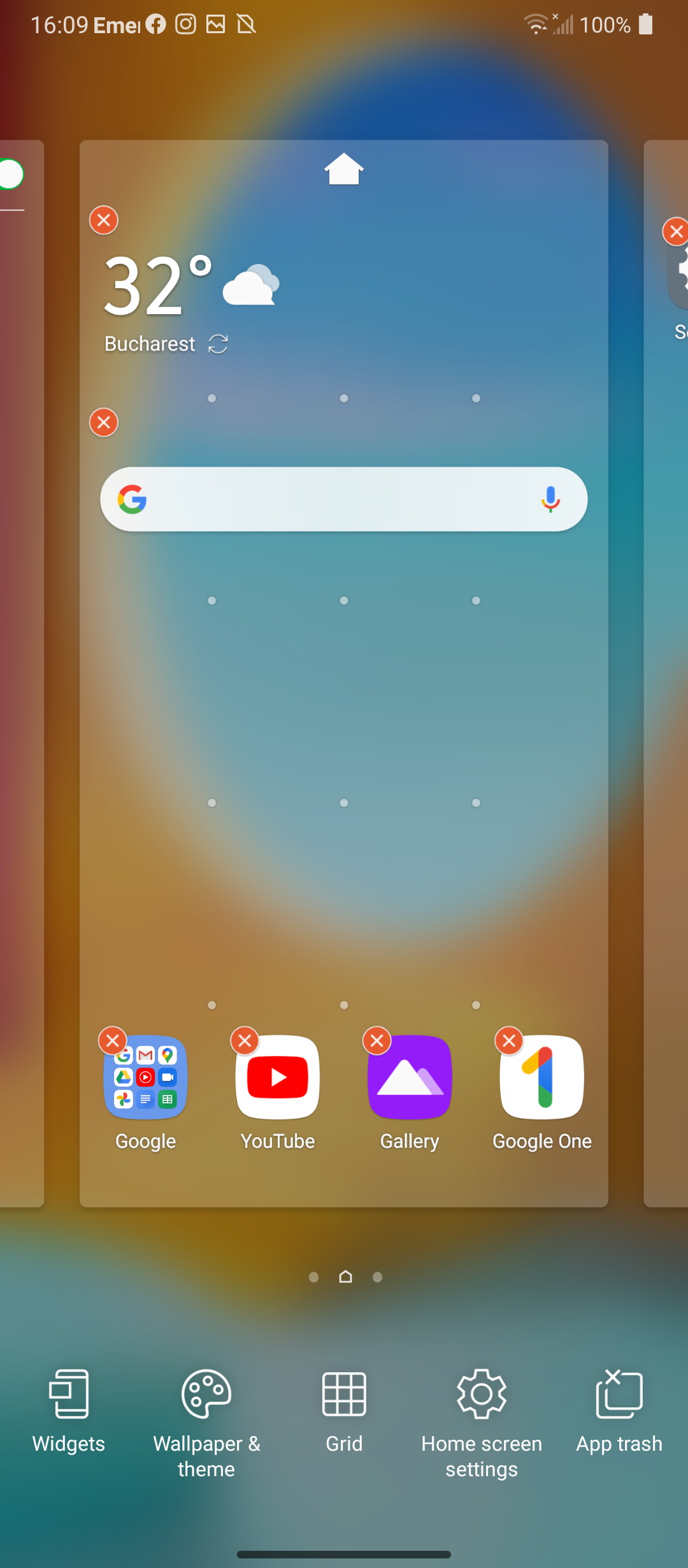Tap the Google voice search microphone
The width and height of the screenshot is (688, 1568).
(550, 499)
